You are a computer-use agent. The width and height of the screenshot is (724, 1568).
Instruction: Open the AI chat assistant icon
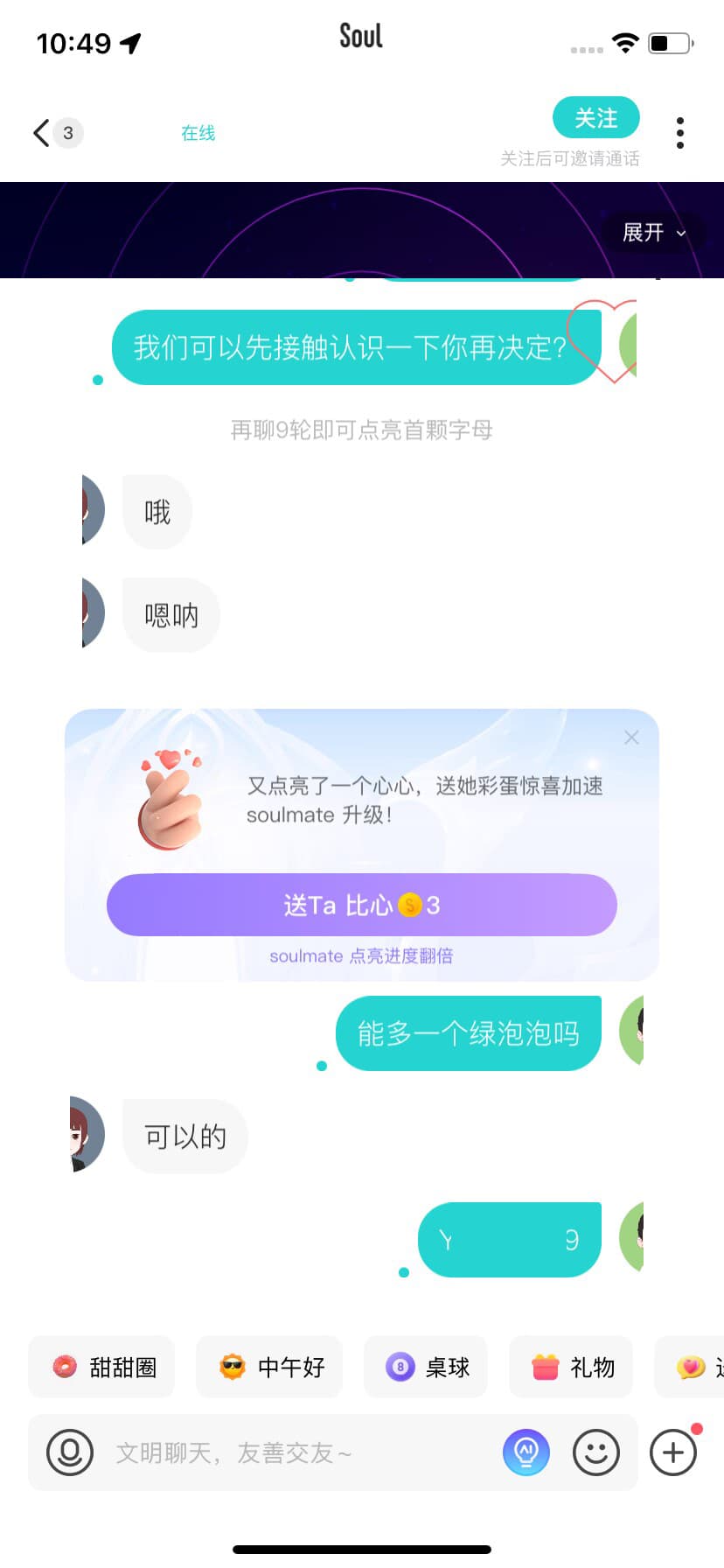[526, 1452]
